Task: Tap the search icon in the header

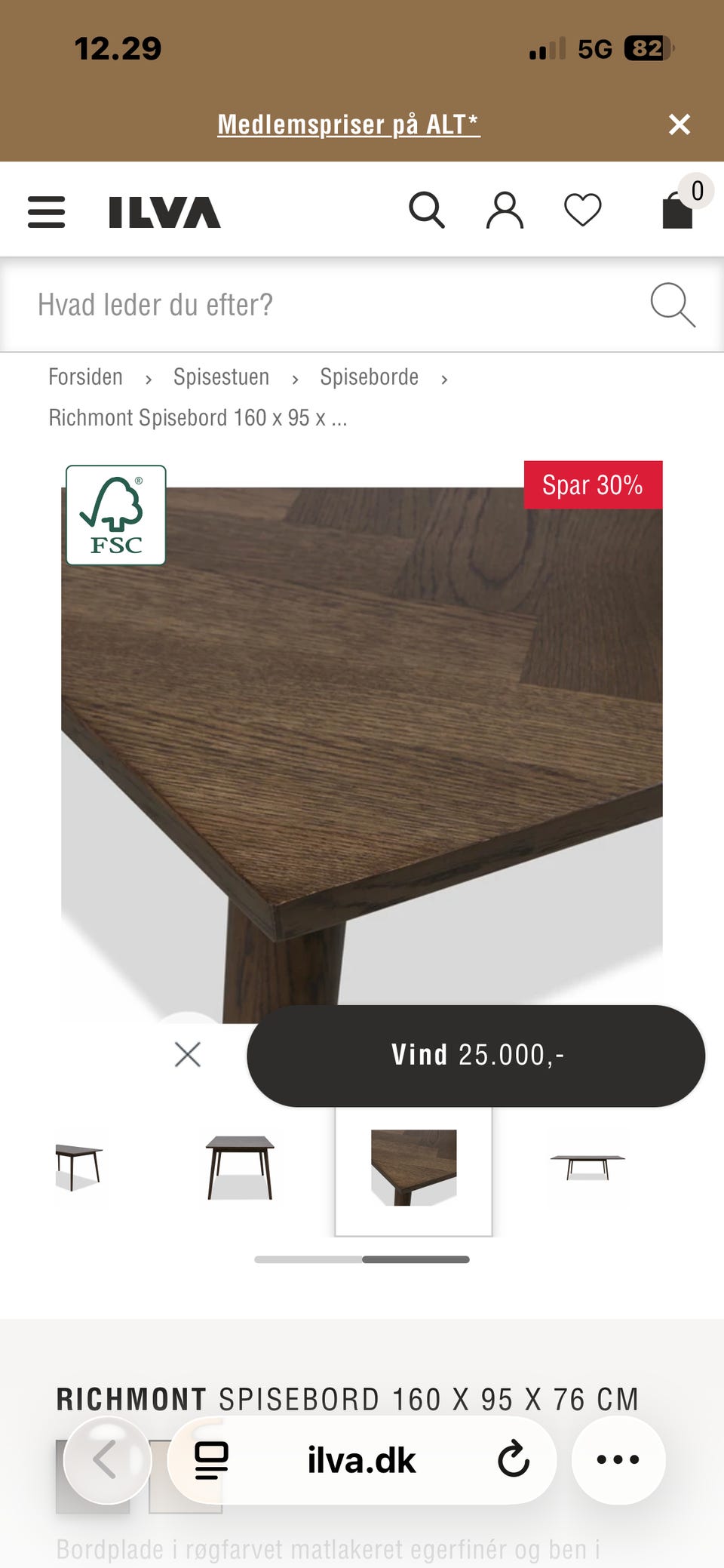Action: pos(427,210)
